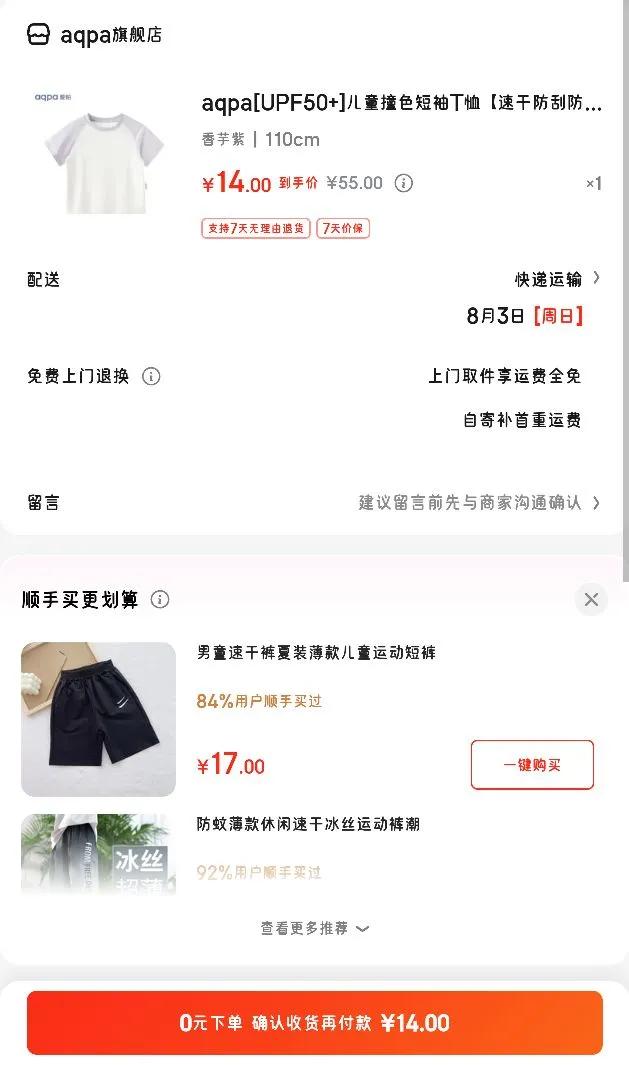
Task: Dismiss the 顺手买更划算 recommendations
Action: click(x=591, y=599)
